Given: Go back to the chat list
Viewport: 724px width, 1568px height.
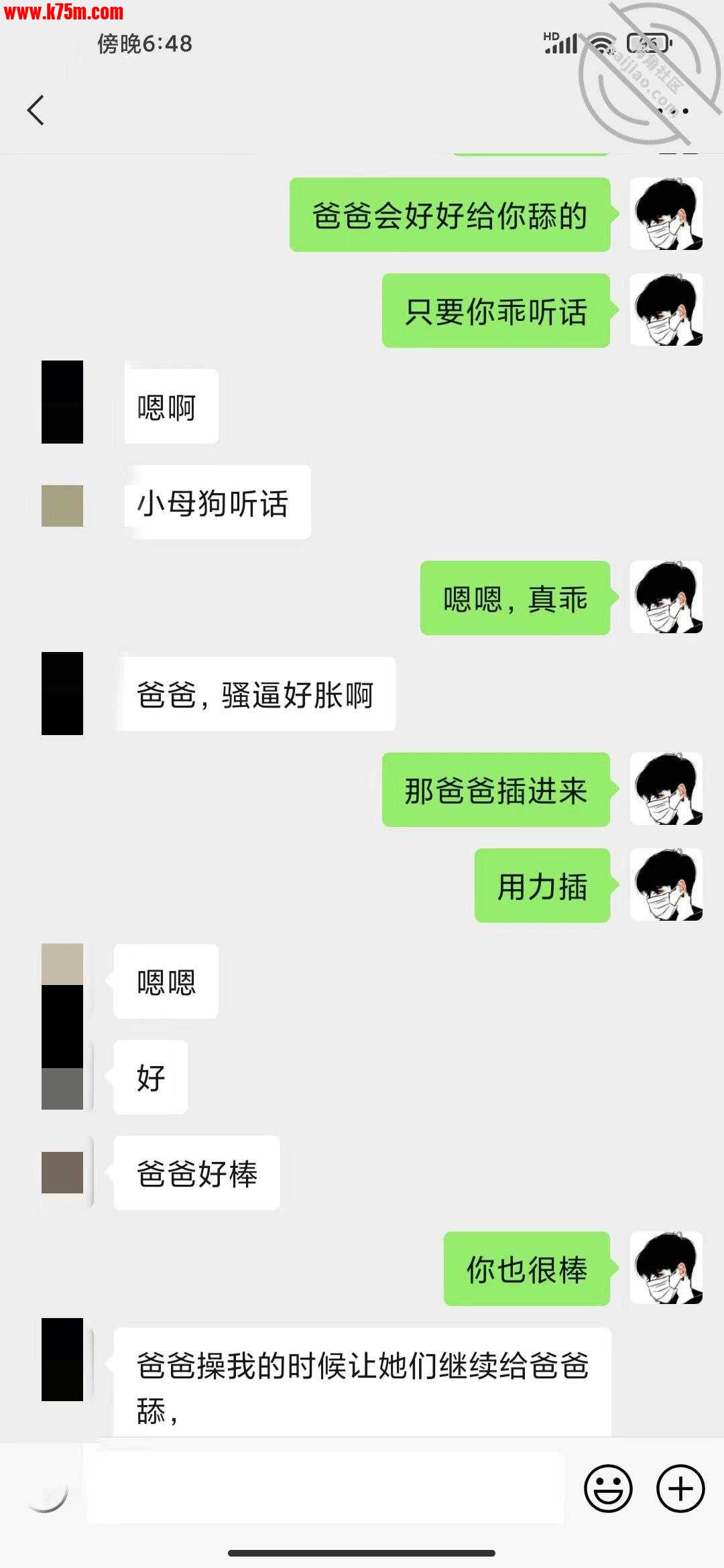Looking at the screenshot, I should click(36, 110).
